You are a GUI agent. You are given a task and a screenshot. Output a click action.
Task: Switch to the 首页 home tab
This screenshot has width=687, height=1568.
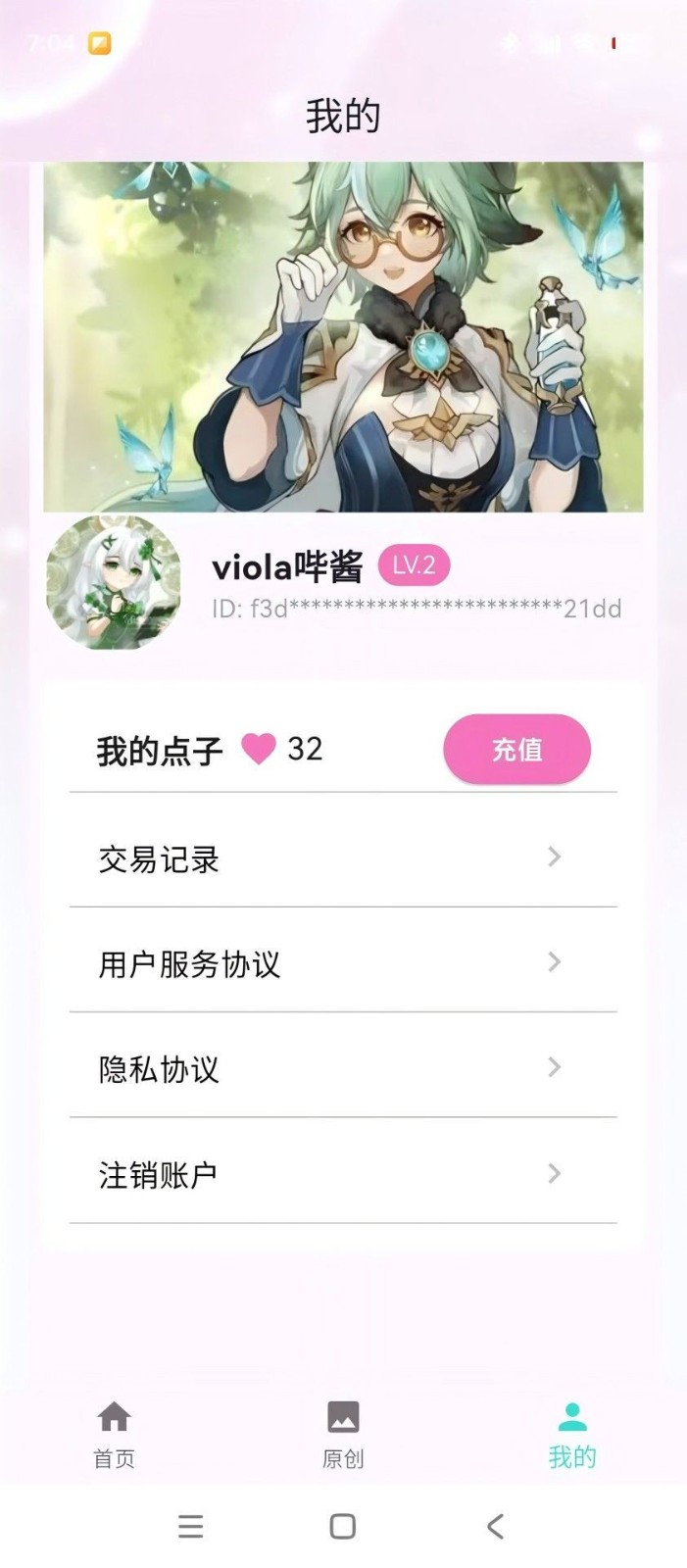coord(114,1434)
